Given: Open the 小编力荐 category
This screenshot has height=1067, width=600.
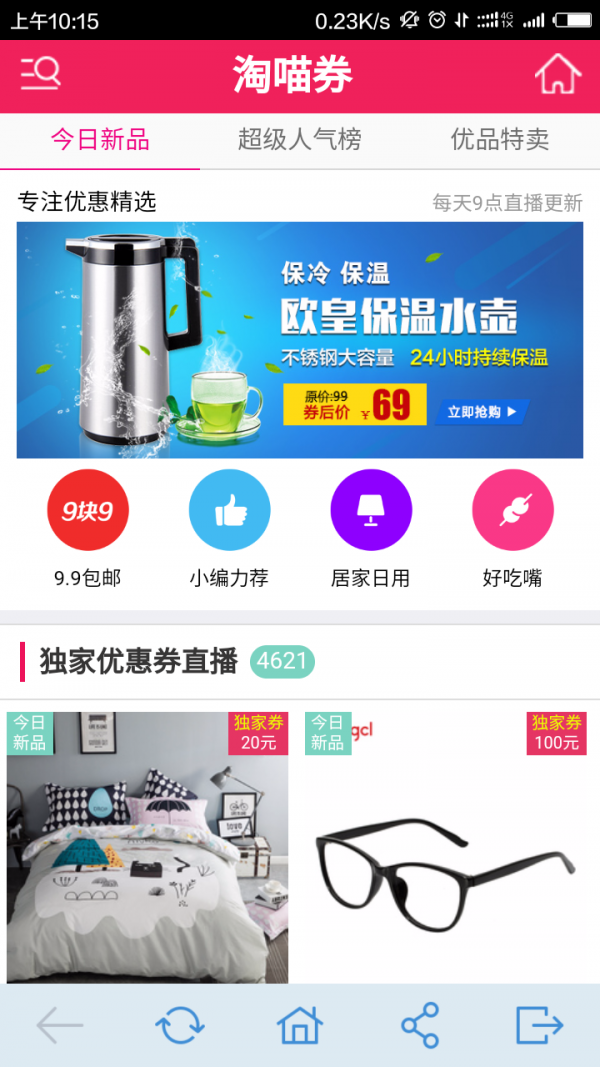Looking at the screenshot, I should pos(229,510).
